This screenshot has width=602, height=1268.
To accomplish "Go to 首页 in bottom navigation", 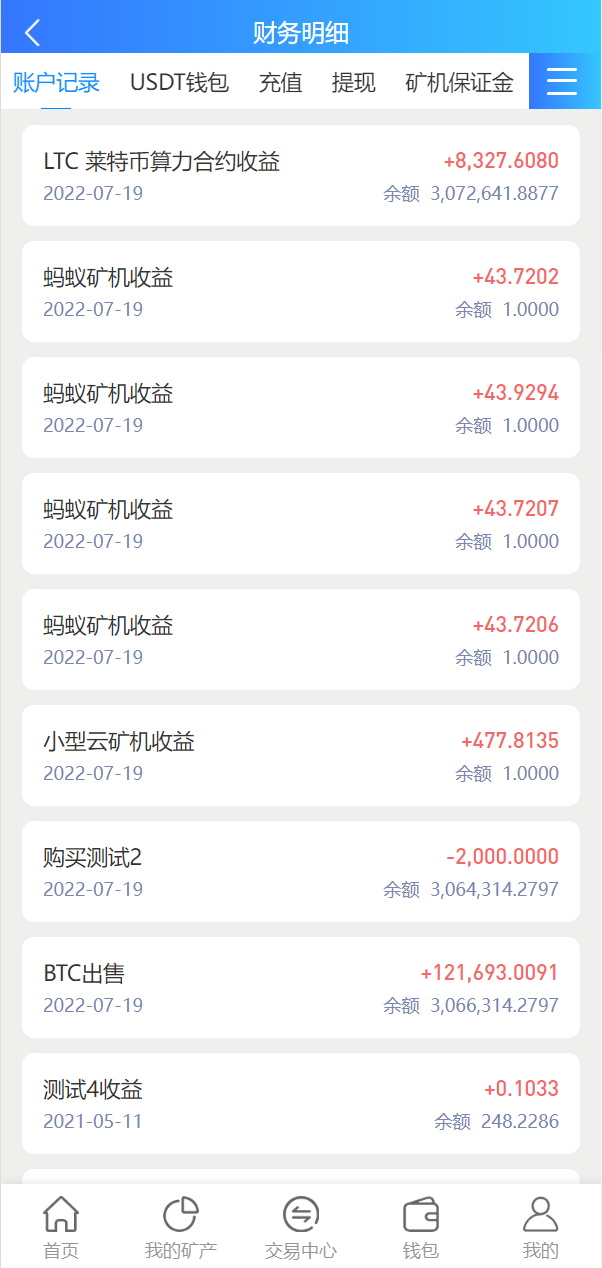I will click(x=61, y=1228).
